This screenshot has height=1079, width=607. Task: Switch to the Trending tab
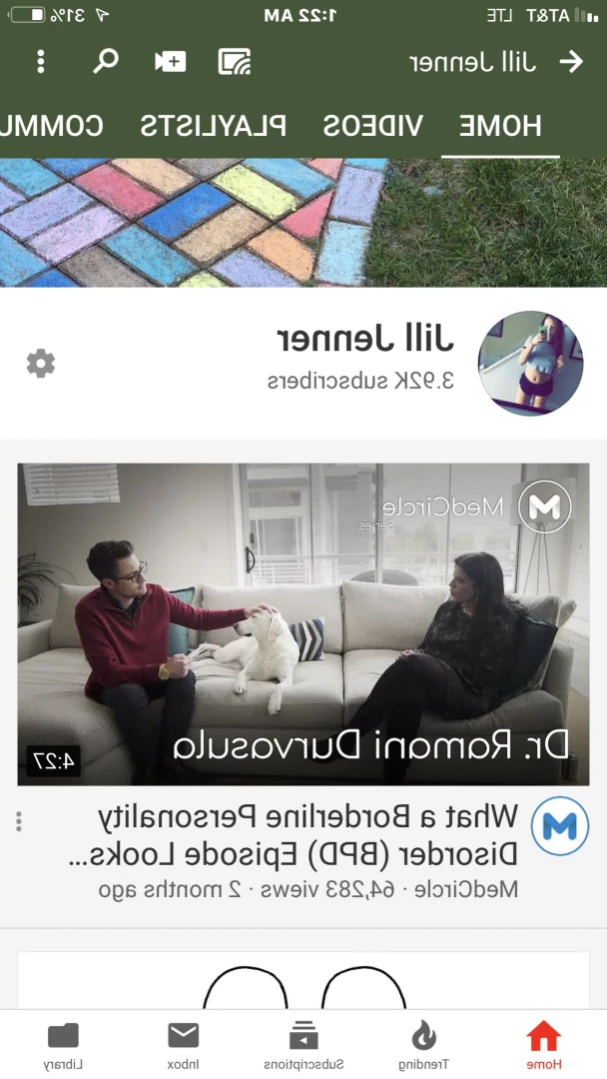point(424,1044)
